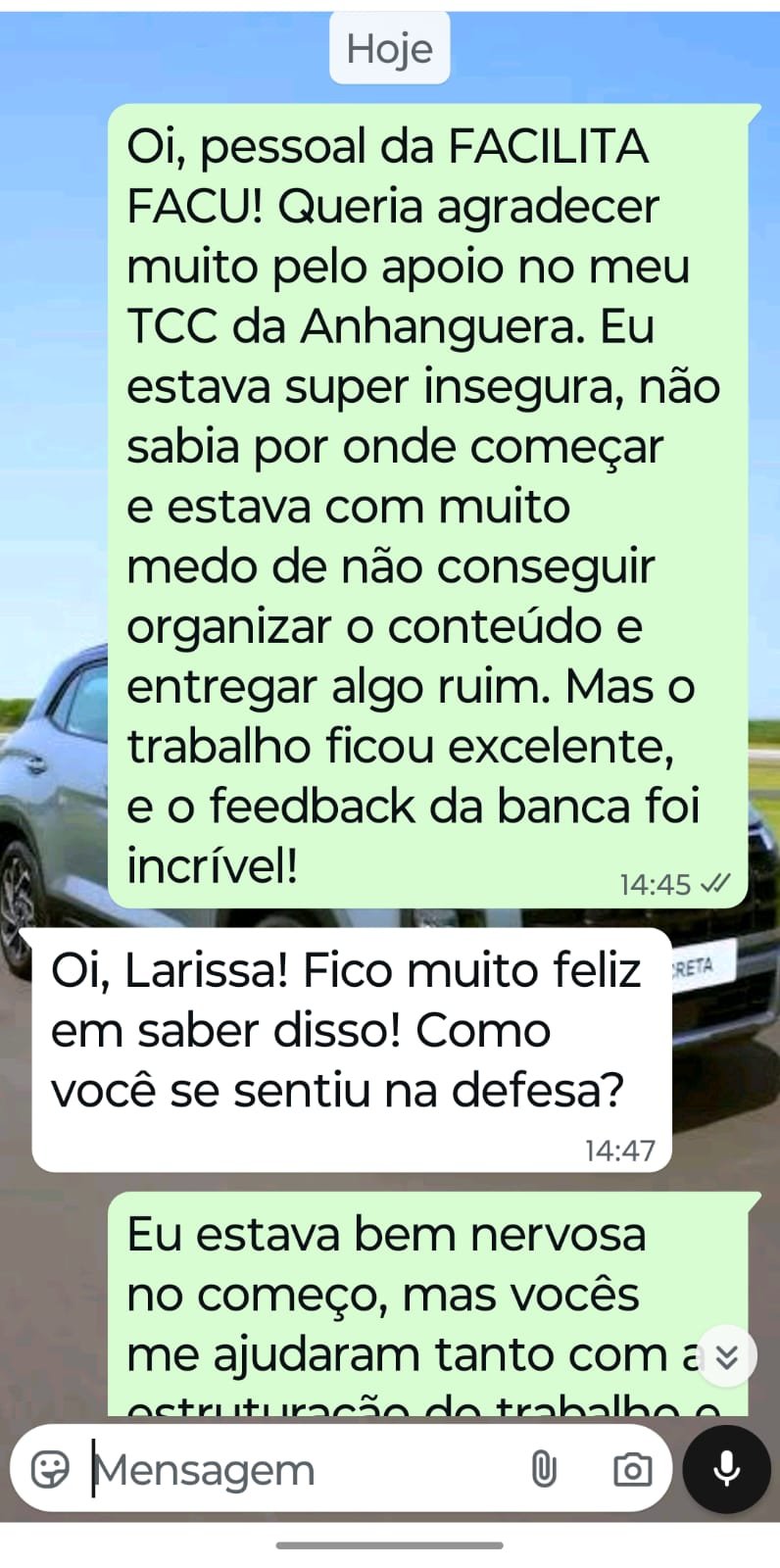Click the double check marks on sent message
The width and height of the screenshot is (780, 1568).
[714, 883]
